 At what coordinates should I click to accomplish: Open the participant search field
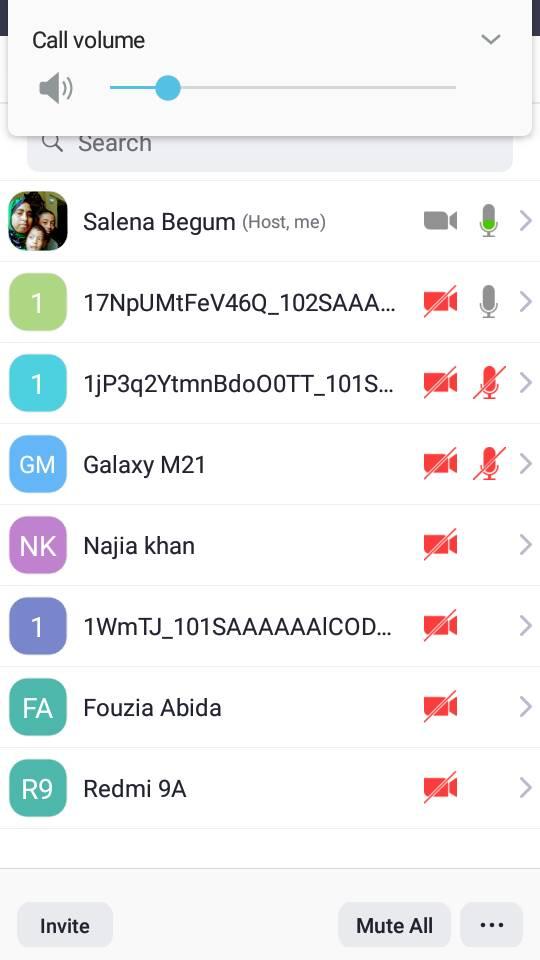point(269,143)
